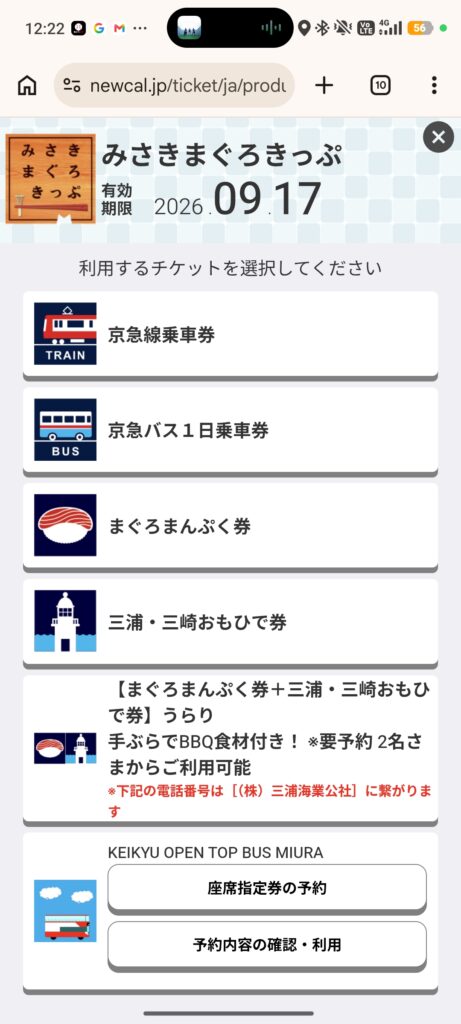461x1024 pixels.
Task: Tap 予約内容の確認・利用 button
Action: (267, 944)
